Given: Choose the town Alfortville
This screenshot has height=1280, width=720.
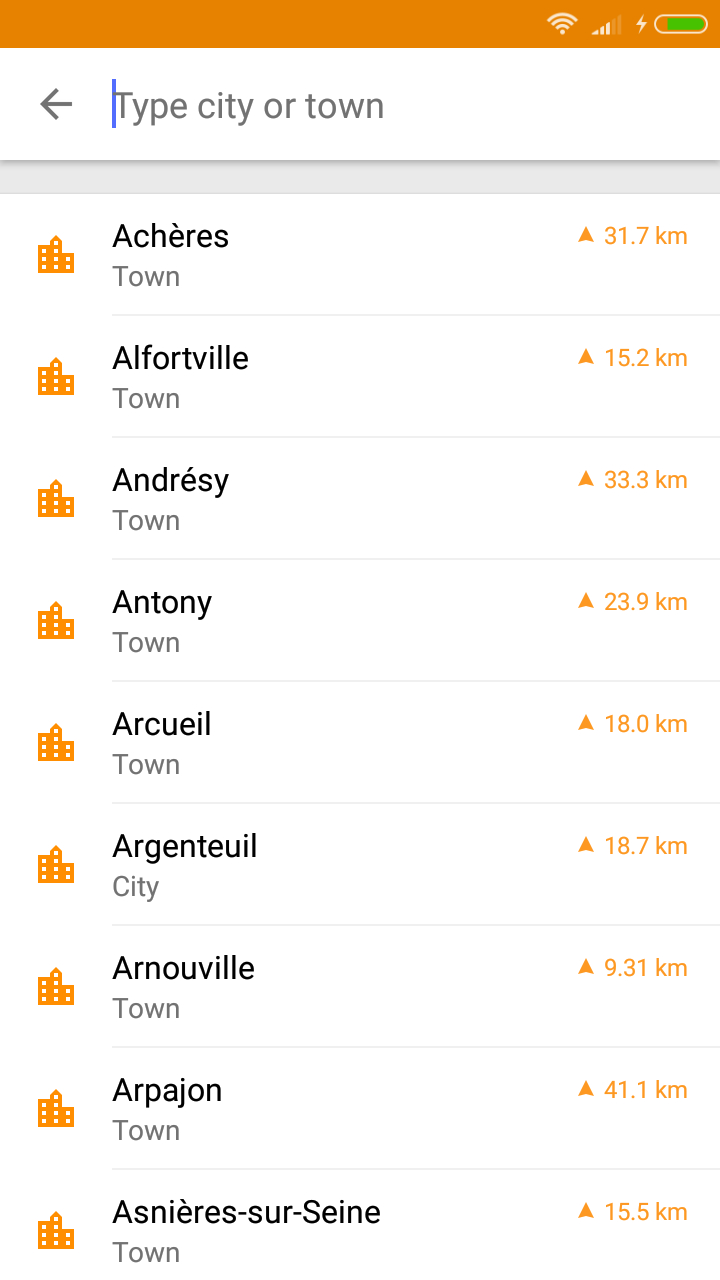Looking at the screenshot, I should tap(360, 377).
